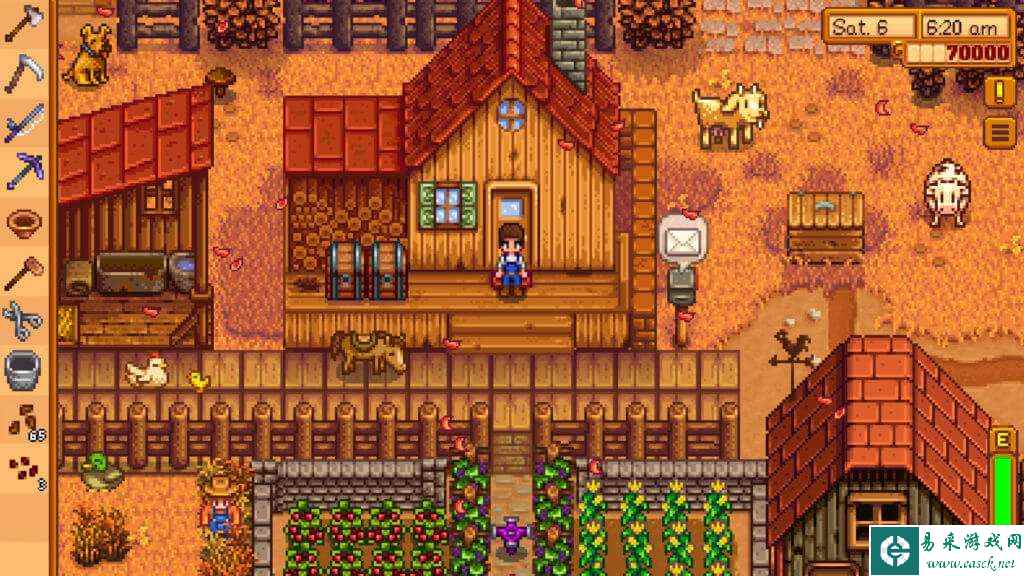The width and height of the screenshot is (1024, 576).
Task: Equip the blue sword
Action: [24, 124]
